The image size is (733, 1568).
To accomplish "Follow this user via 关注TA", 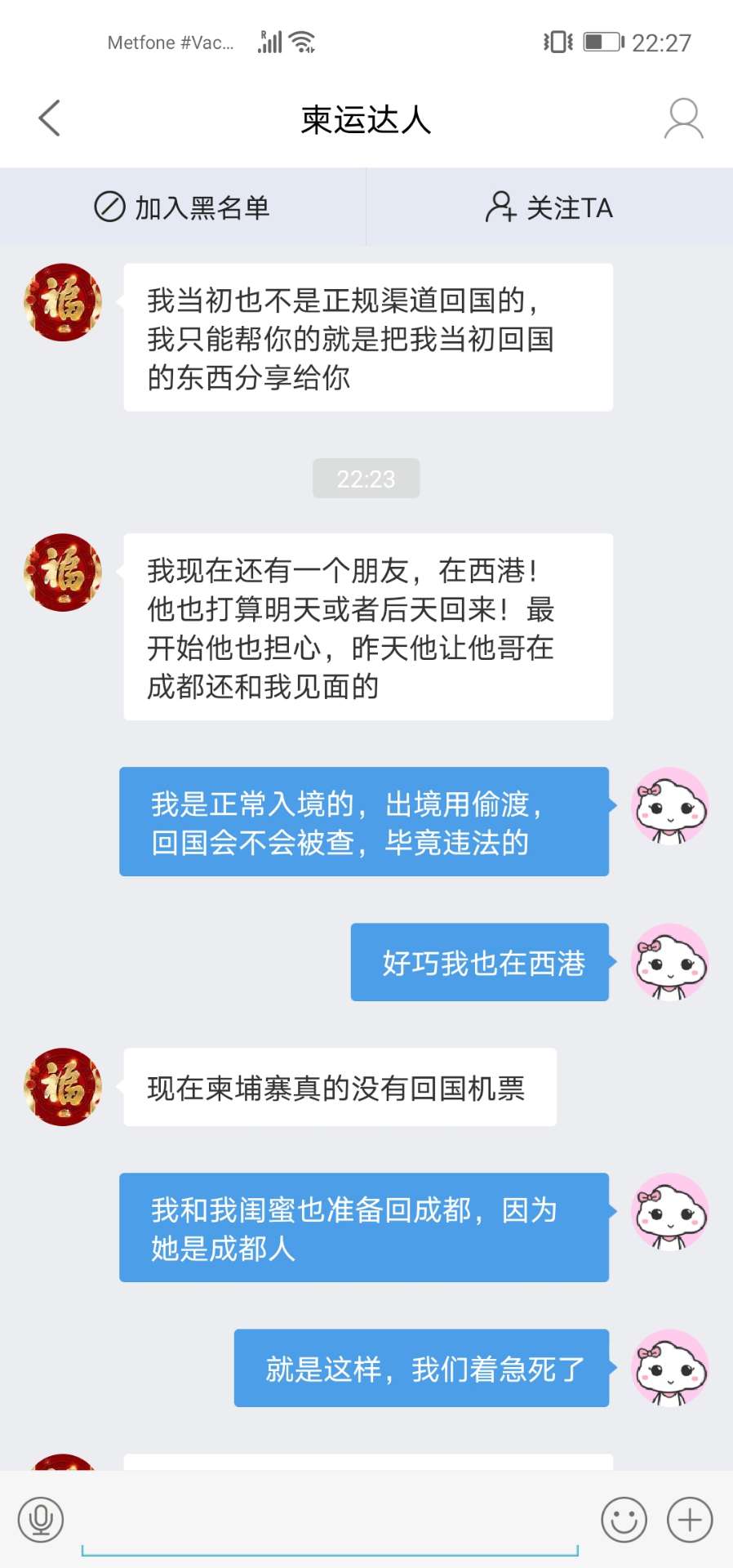I will point(549,207).
